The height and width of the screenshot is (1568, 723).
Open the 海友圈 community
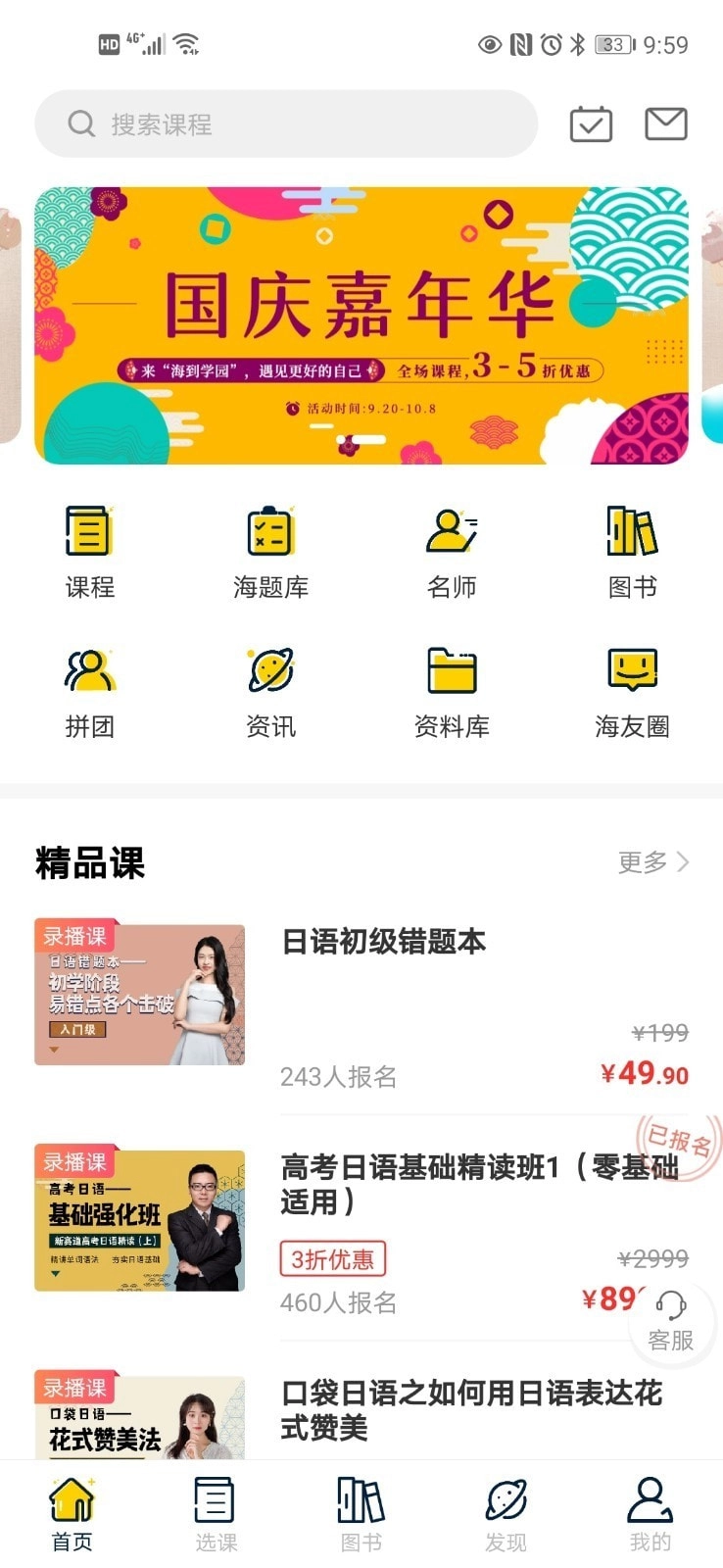[x=632, y=692]
